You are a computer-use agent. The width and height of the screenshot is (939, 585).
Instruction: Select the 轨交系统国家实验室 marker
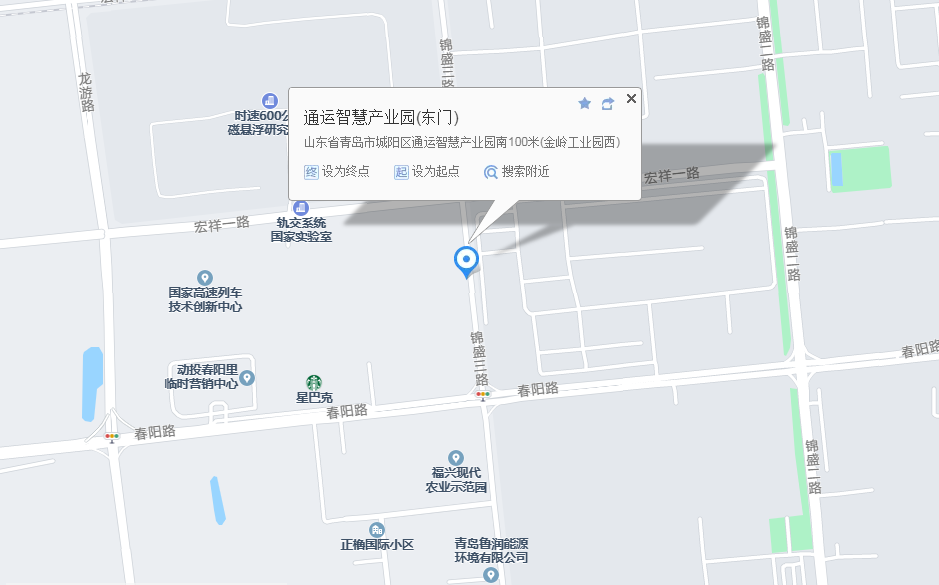pos(301,207)
